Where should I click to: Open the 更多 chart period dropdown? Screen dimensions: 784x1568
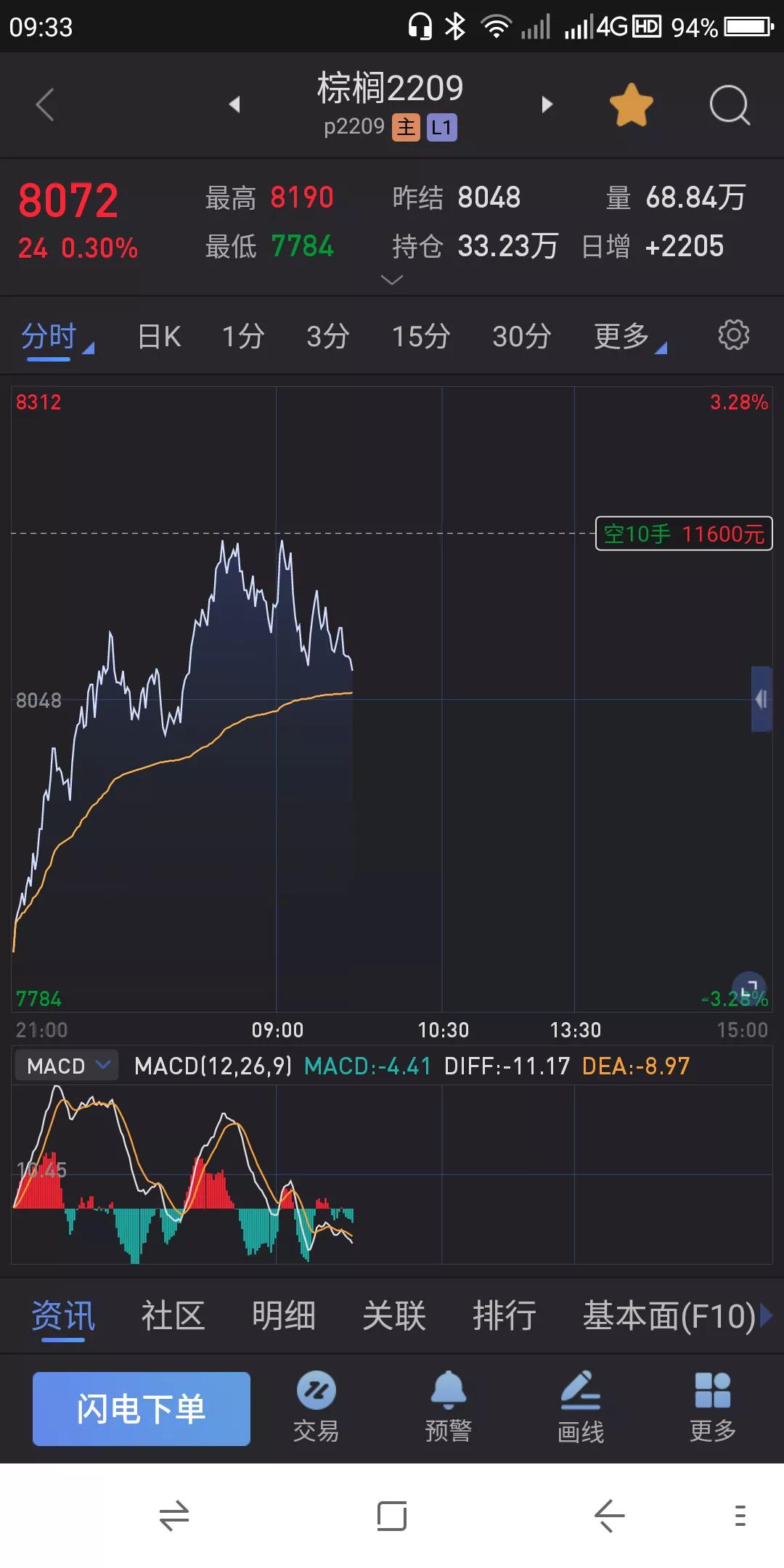629,337
